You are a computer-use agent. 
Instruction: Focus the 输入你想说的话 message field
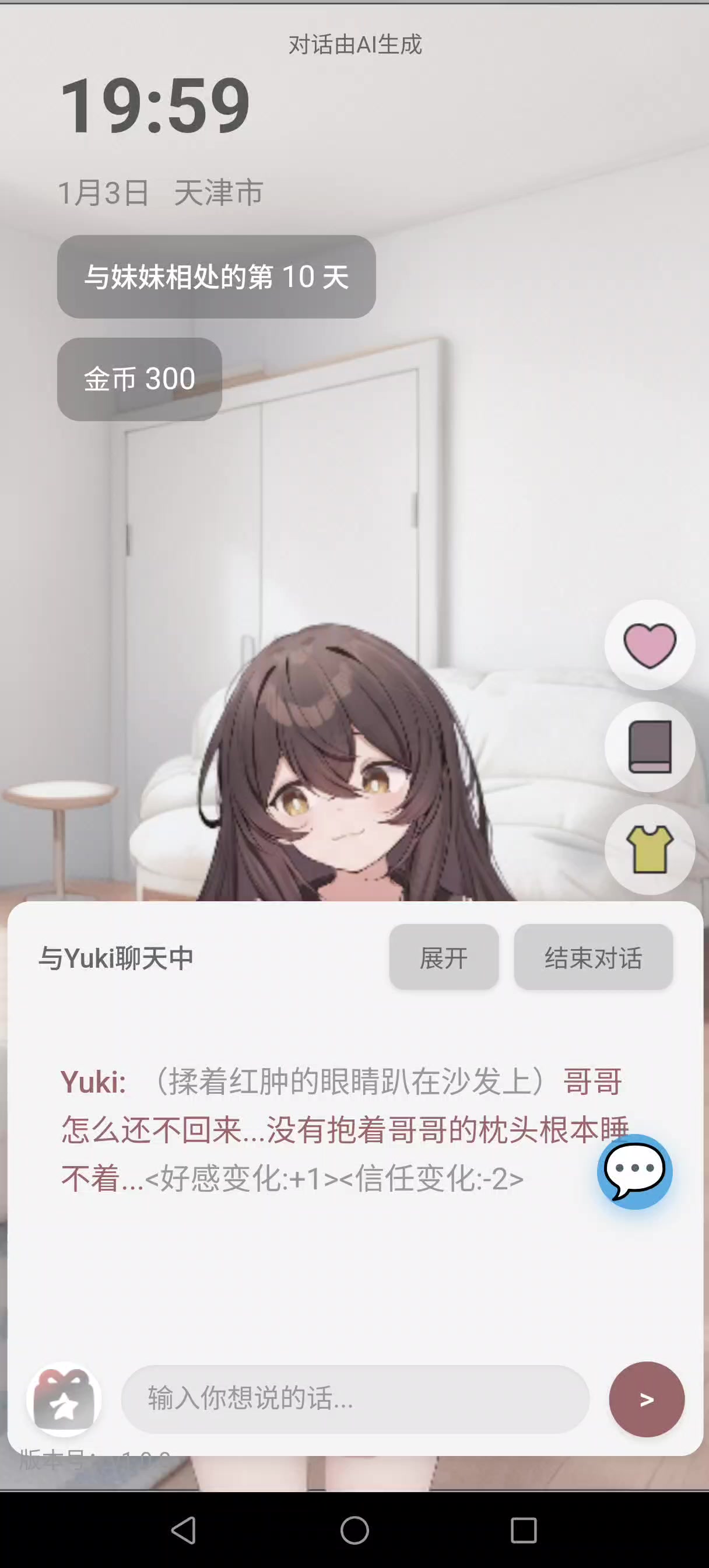355,1399
